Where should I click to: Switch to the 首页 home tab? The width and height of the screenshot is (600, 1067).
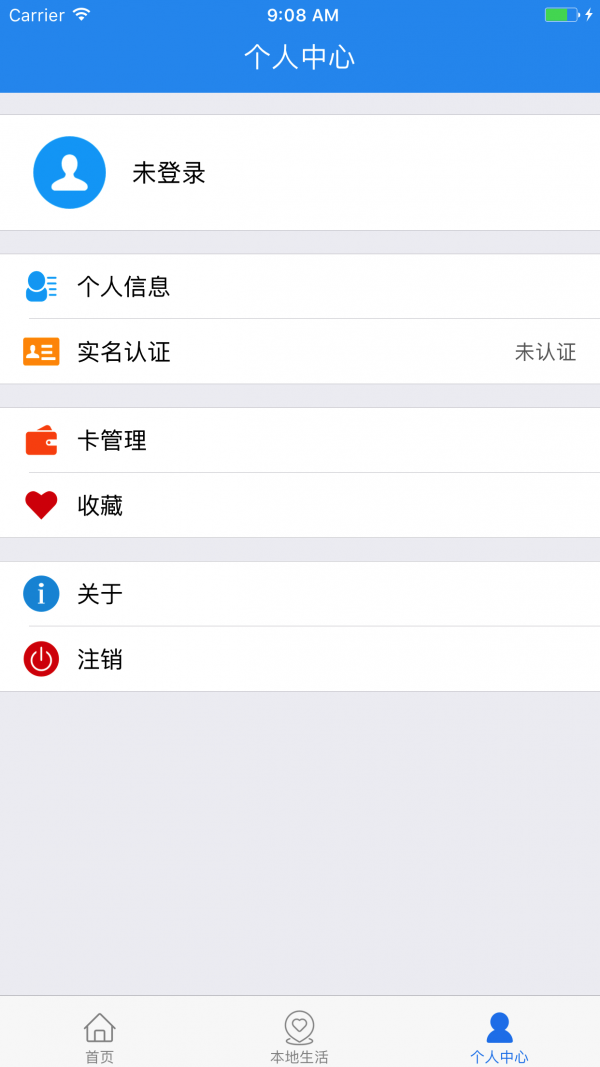(x=99, y=1035)
